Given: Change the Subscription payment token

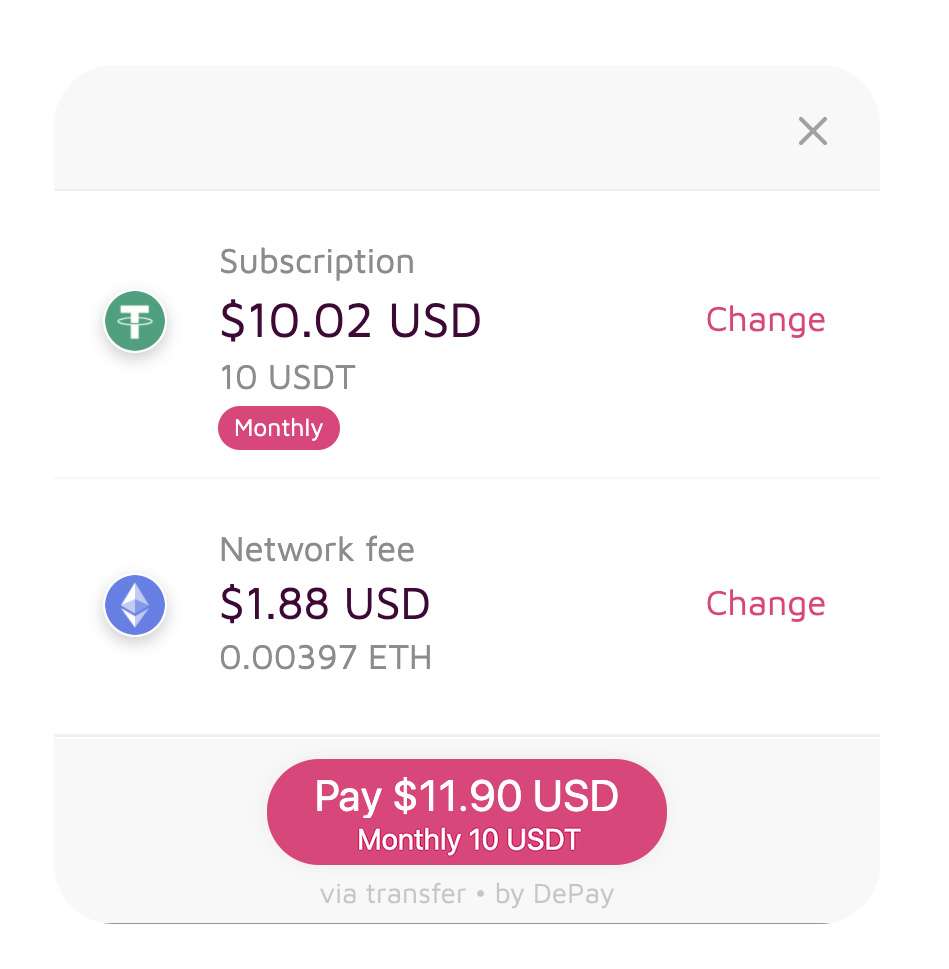Looking at the screenshot, I should pos(765,320).
